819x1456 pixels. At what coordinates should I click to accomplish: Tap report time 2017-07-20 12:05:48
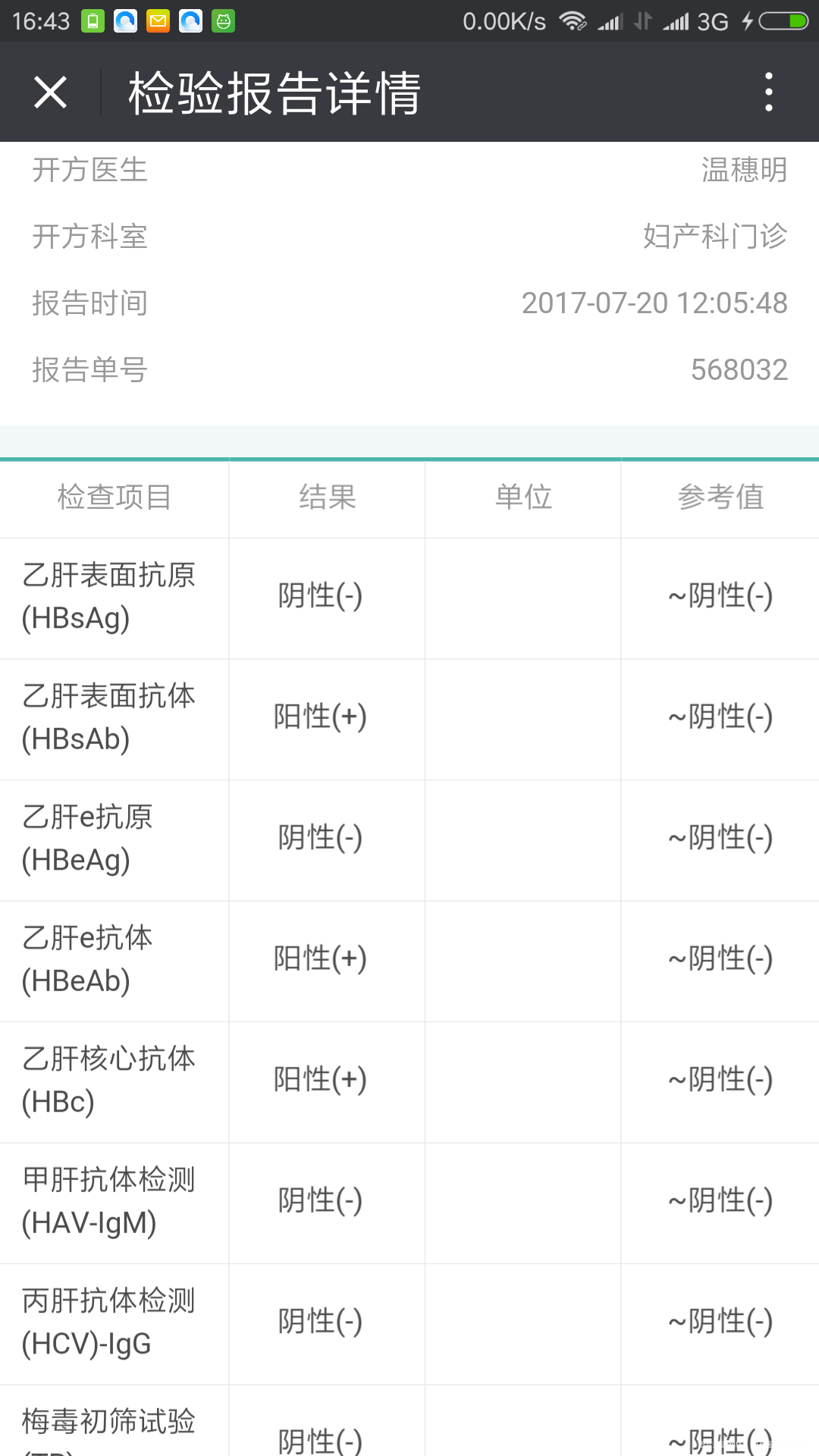[654, 303]
